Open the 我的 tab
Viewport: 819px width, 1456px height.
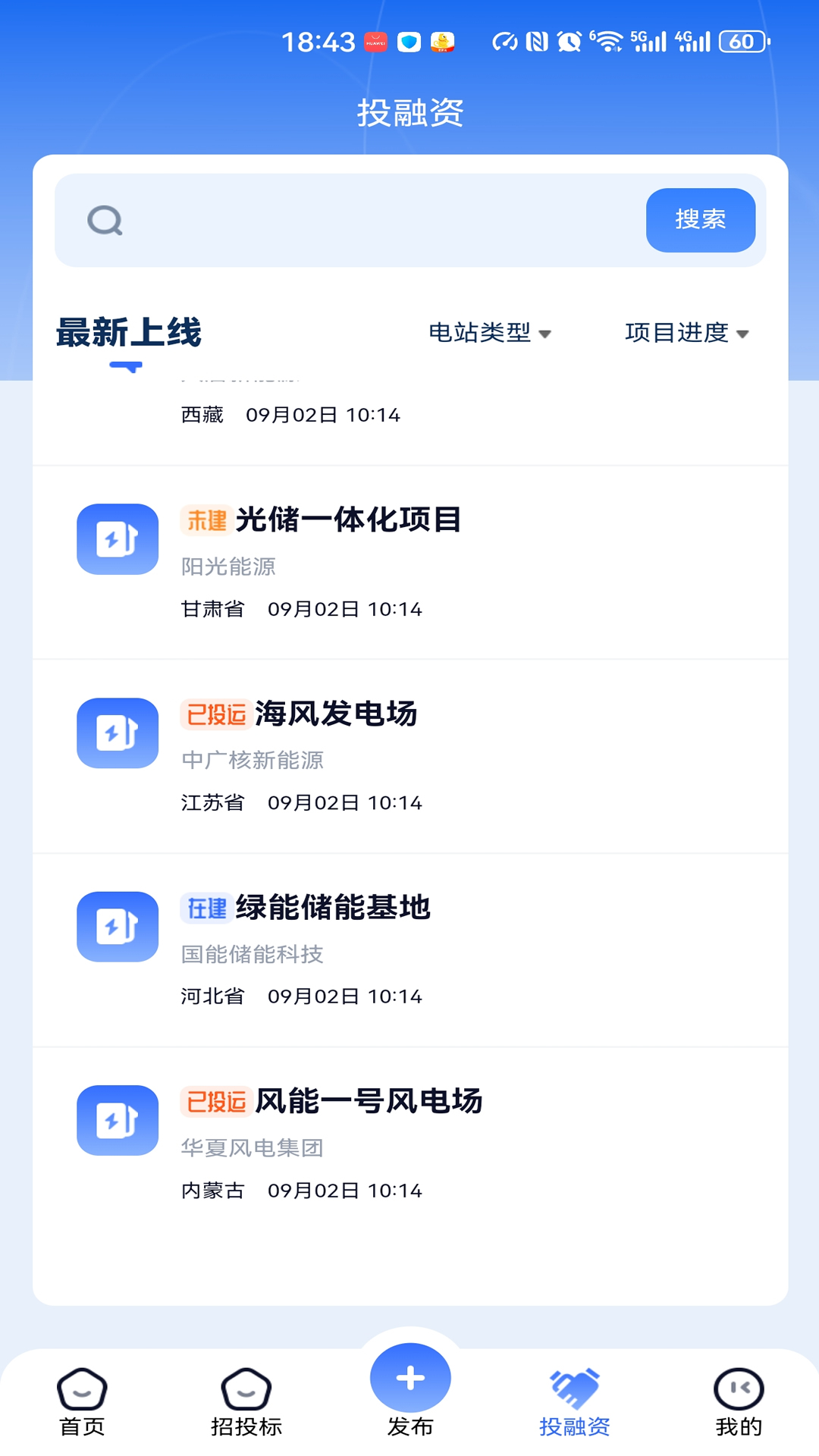738,1403
